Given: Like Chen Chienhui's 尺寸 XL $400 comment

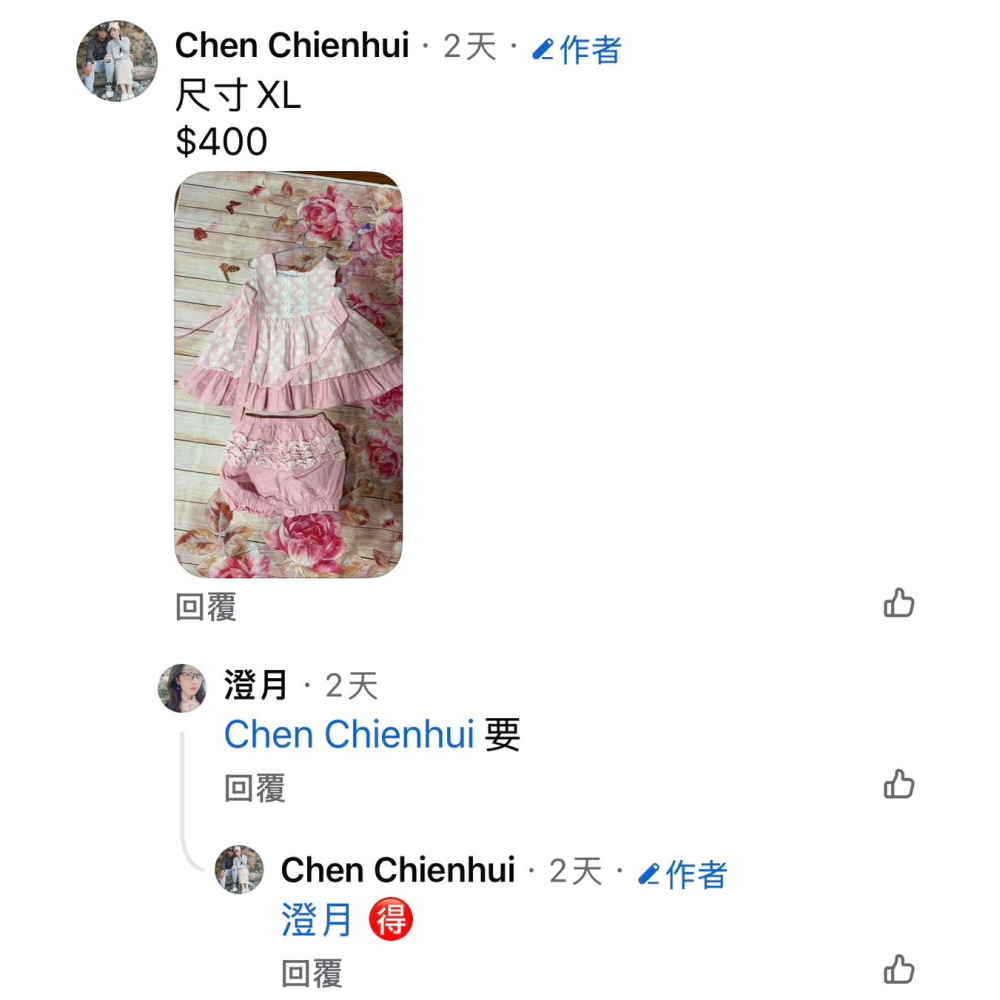Looking at the screenshot, I should (x=899, y=603).
